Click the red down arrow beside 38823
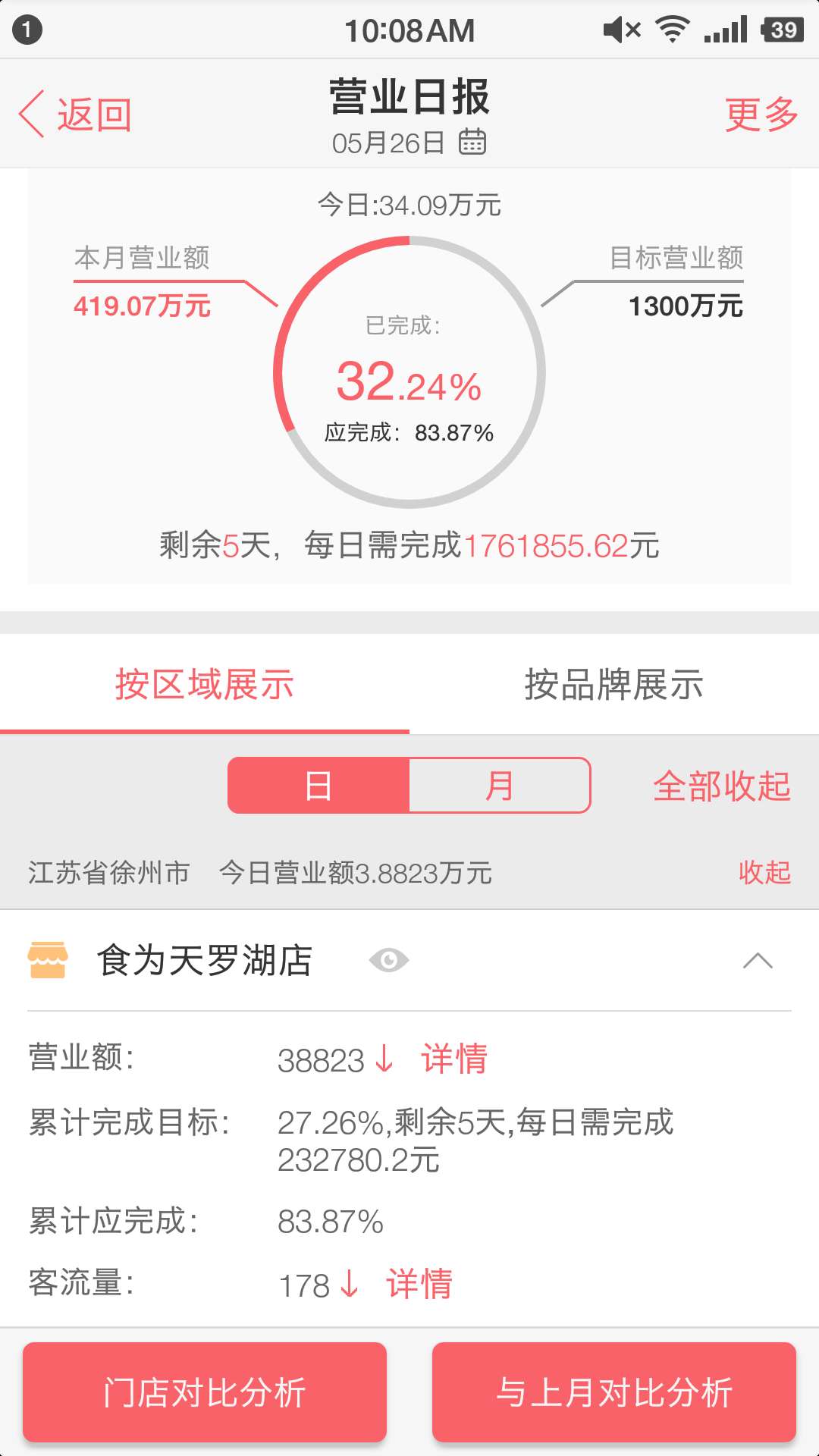 382,1061
